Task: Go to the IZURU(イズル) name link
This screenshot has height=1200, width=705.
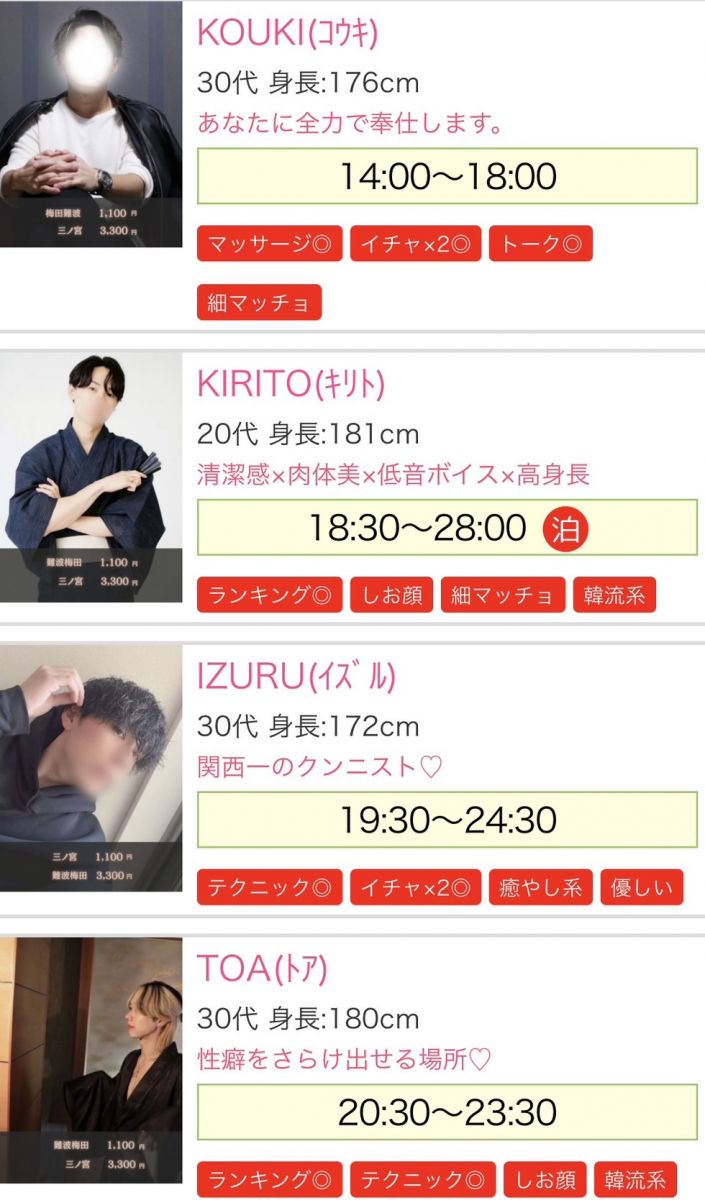Action: point(296,677)
